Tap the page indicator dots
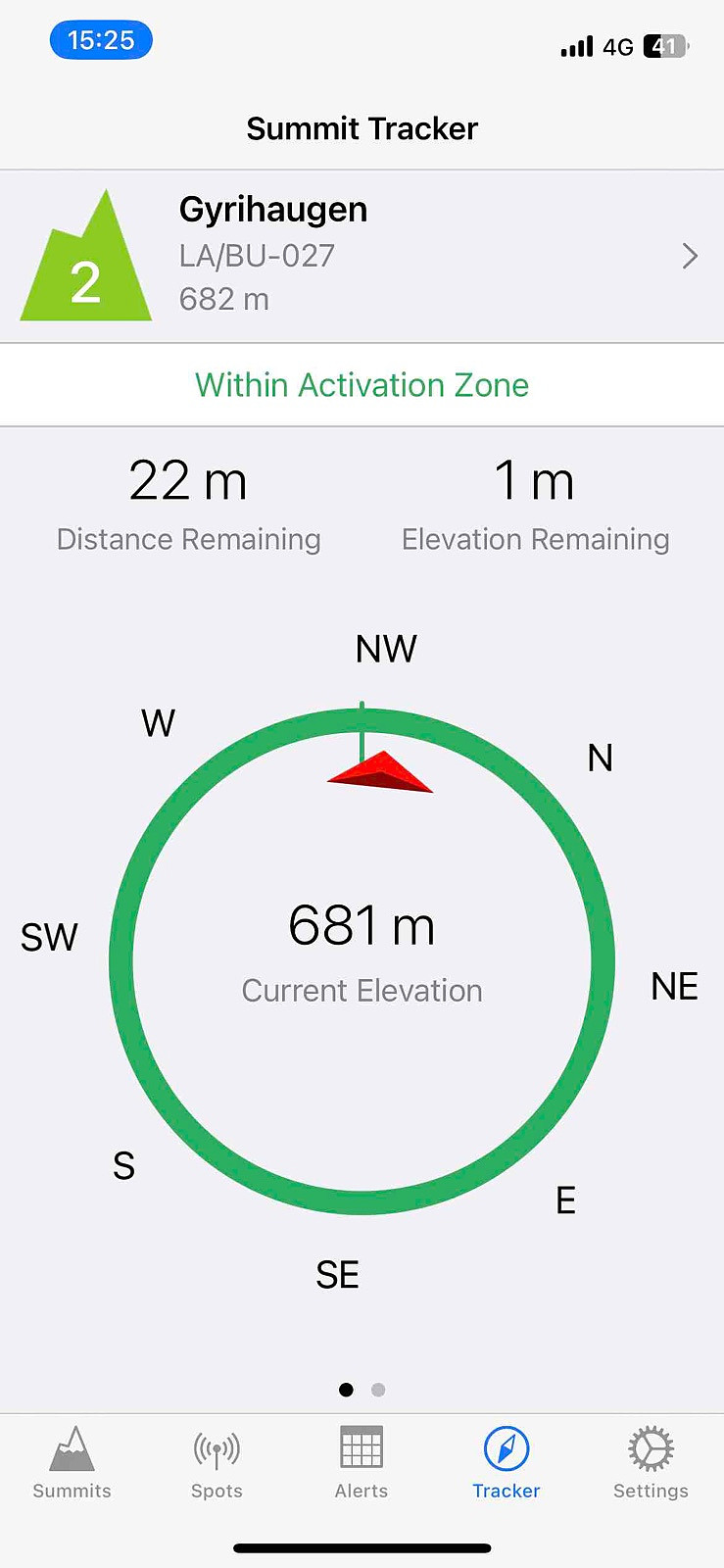 (362, 1390)
